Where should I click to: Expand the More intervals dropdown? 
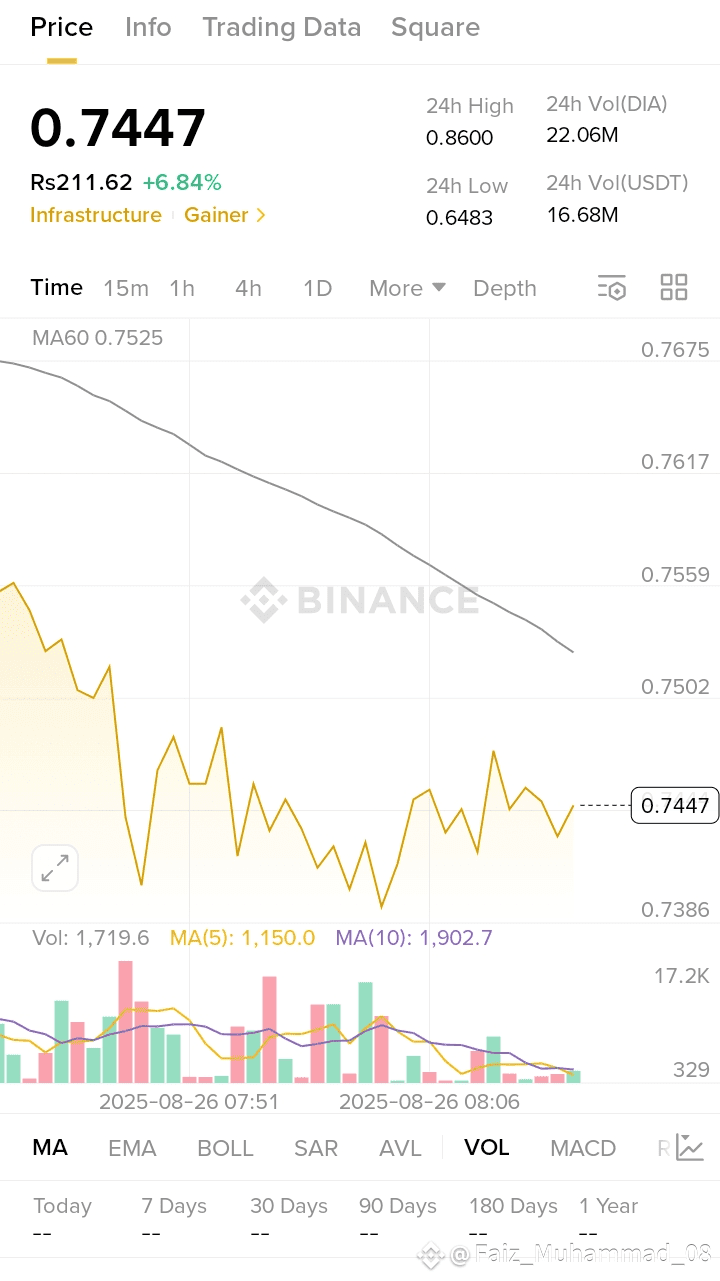click(407, 288)
